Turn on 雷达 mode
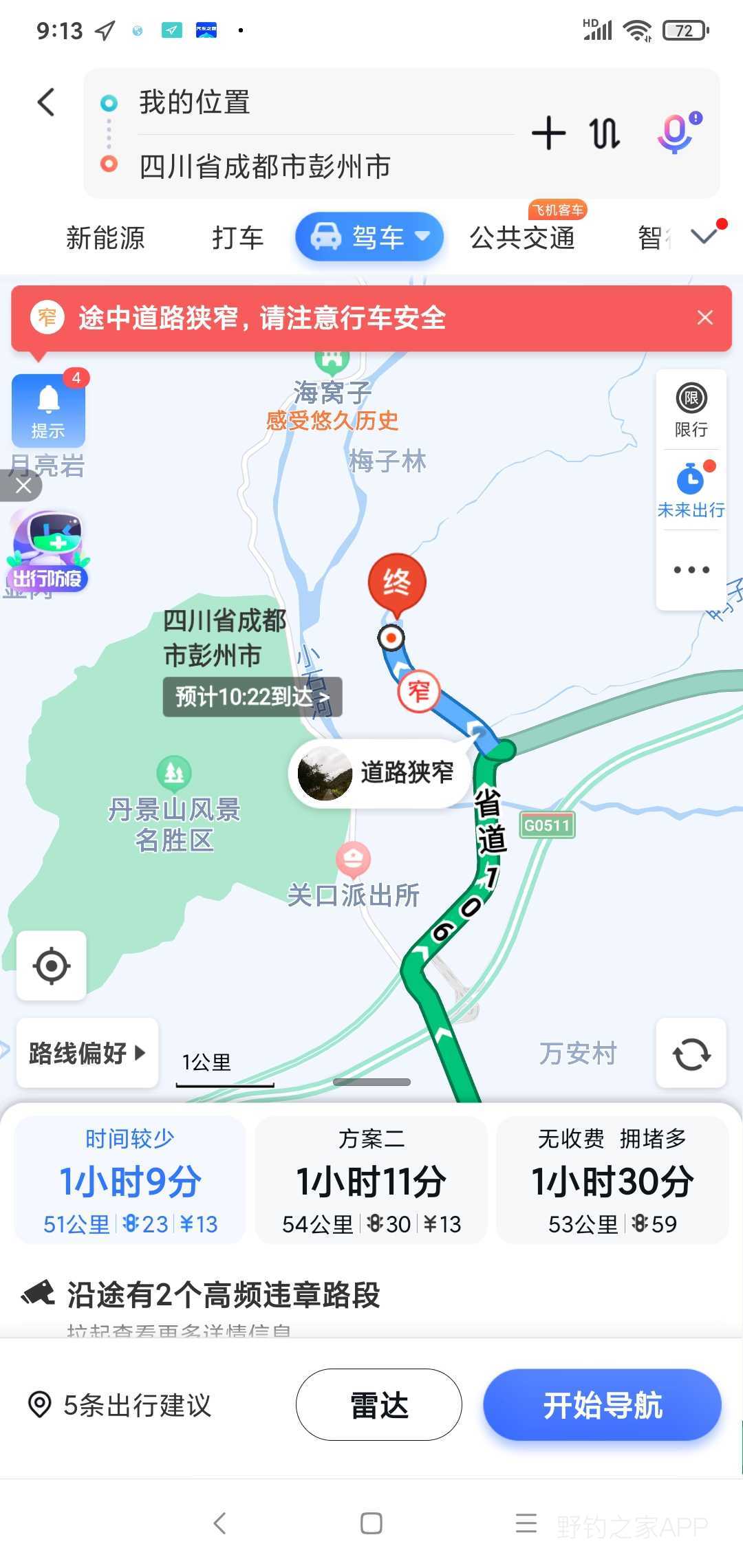The image size is (743, 1568). 379,1405
